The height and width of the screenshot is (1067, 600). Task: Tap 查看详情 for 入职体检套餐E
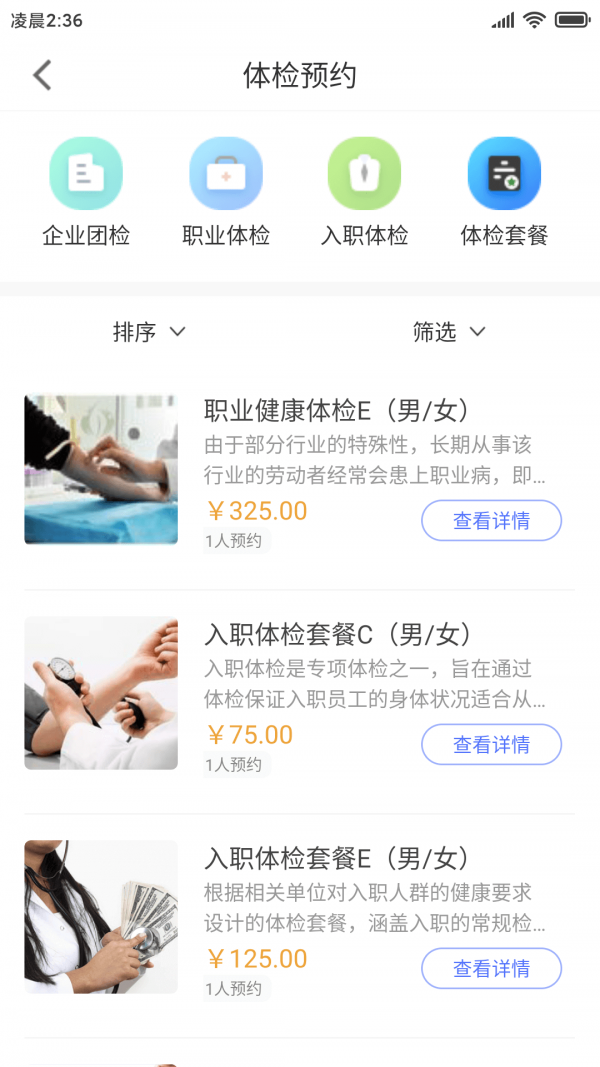(491, 968)
